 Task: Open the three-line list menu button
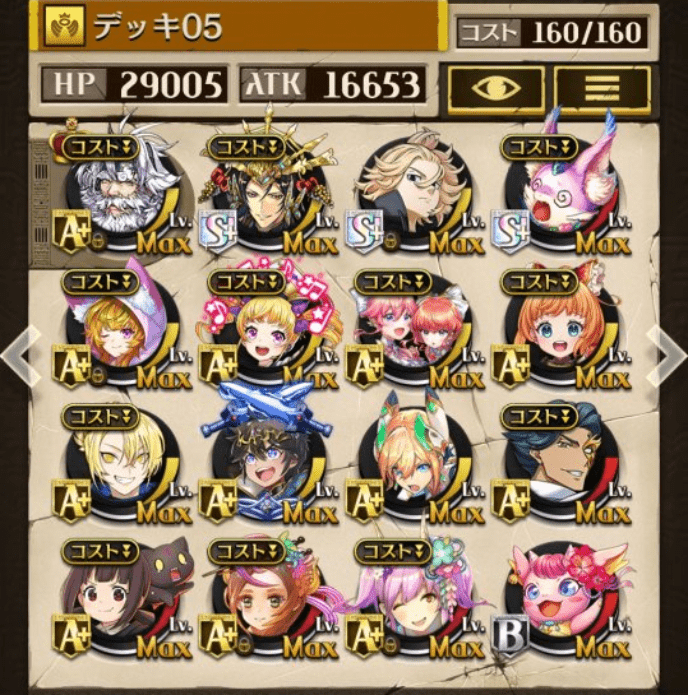[601, 88]
